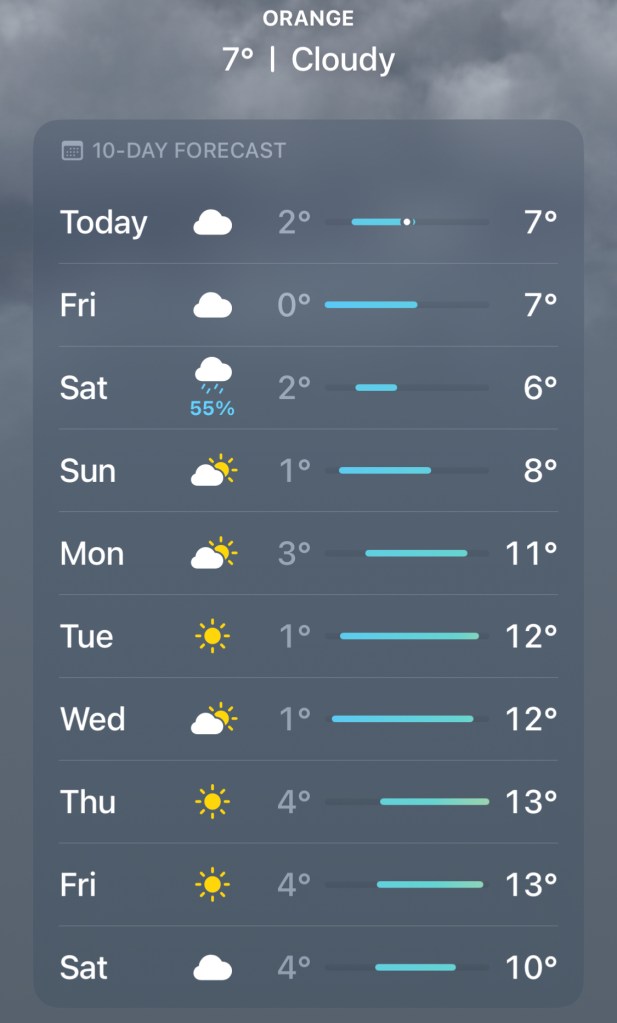The width and height of the screenshot is (617, 1023).
Task: Show Wednesday's forecast details
Action: [x=308, y=719]
